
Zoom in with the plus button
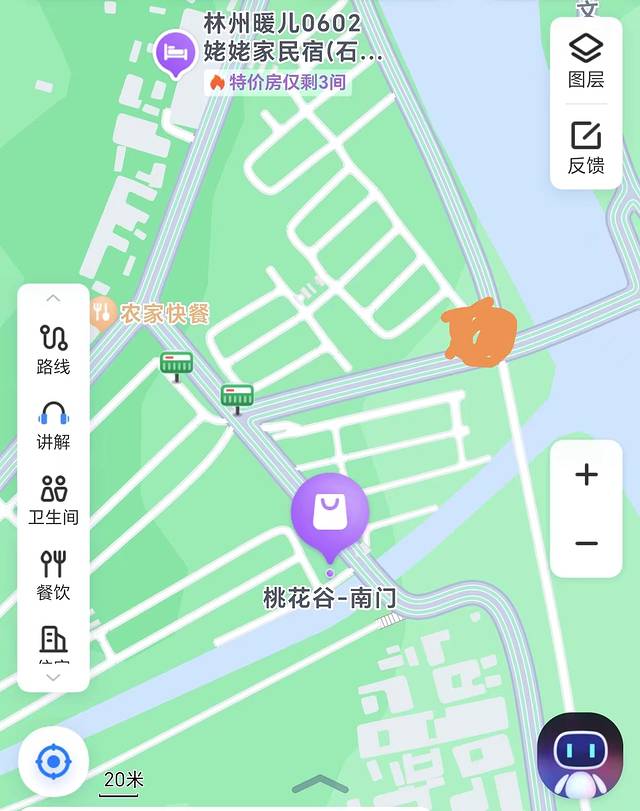(x=587, y=475)
